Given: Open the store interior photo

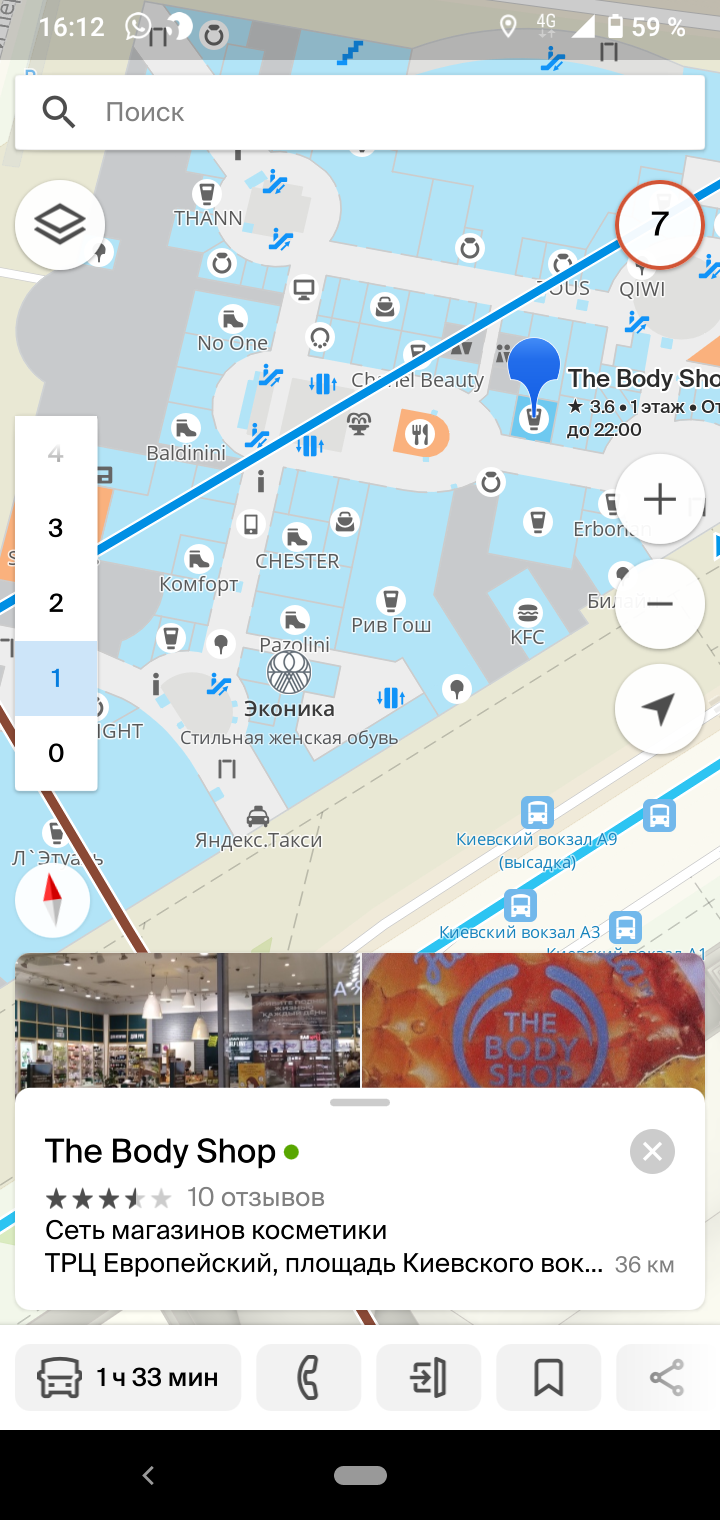Looking at the screenshot, I should (x=187, y=1020).
